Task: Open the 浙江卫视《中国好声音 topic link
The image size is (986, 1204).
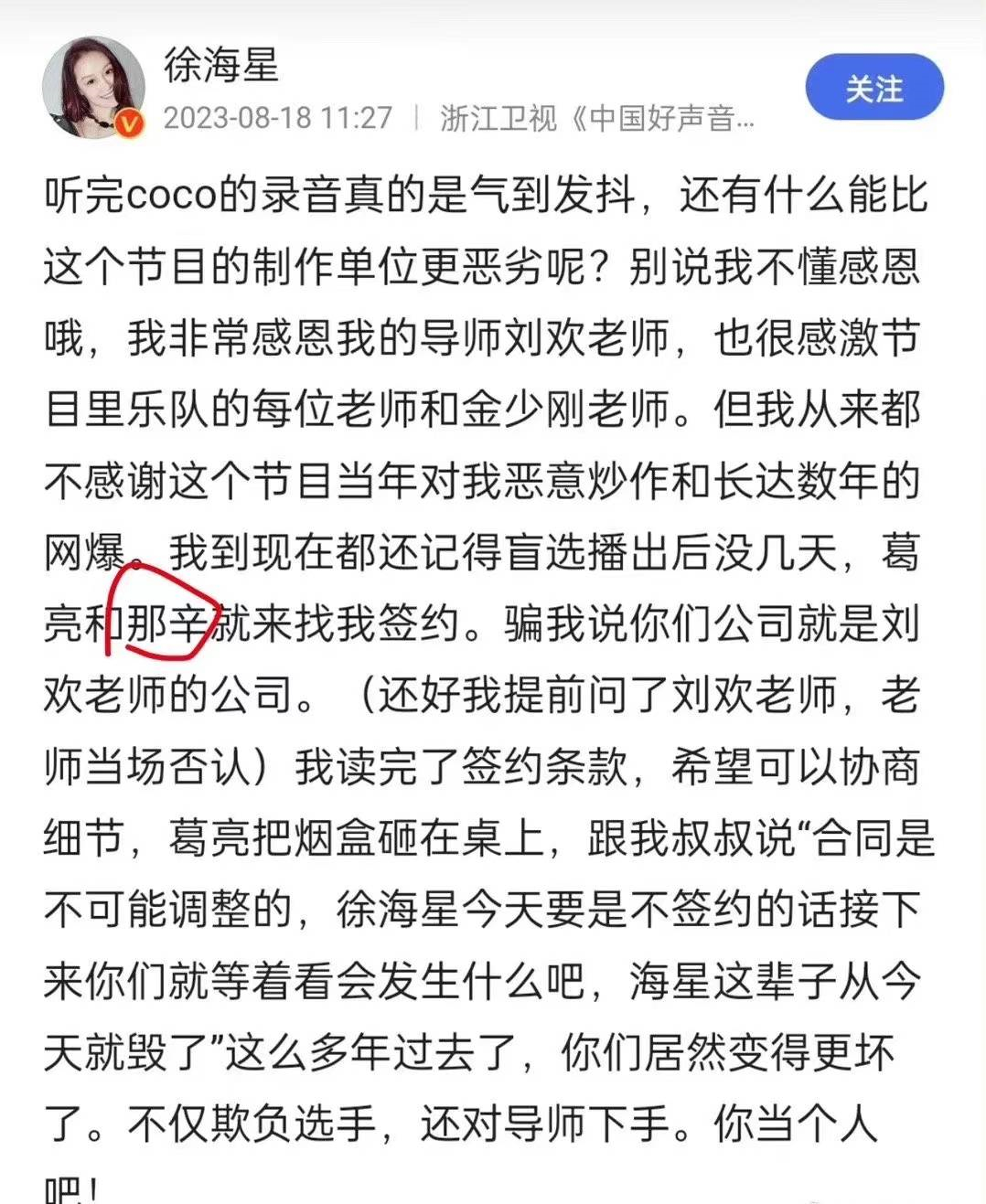Action: point(596,119)
